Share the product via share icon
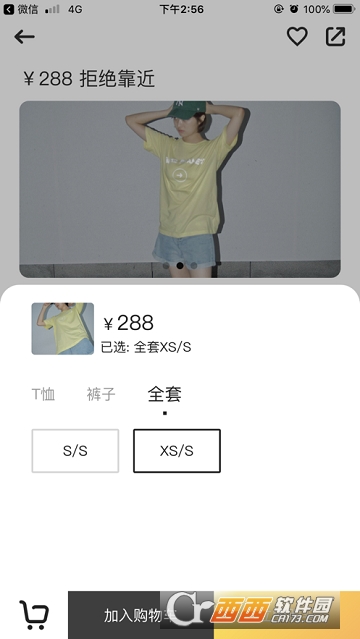 (x=336, y=37)
